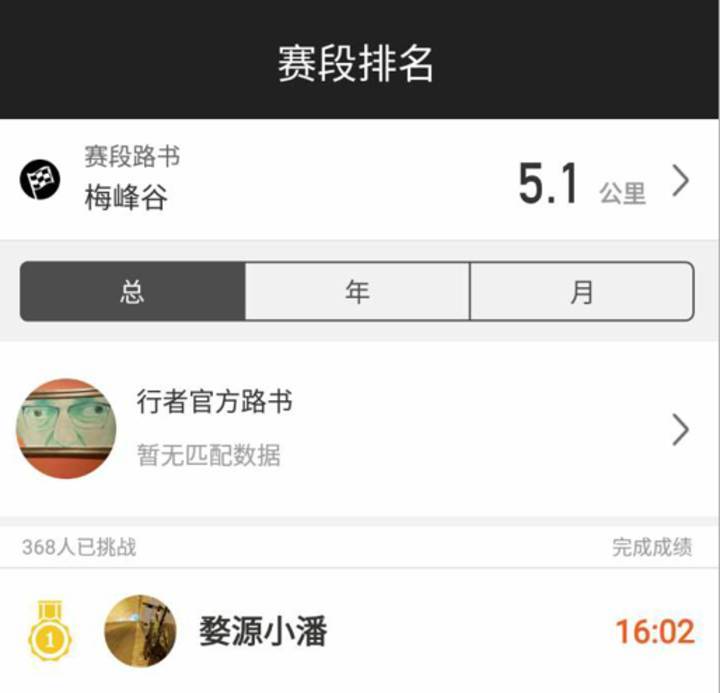This screenshot has width=720, height=693.
Task: Open the 梅峰谷 segment route book
Action: point(360,180)
